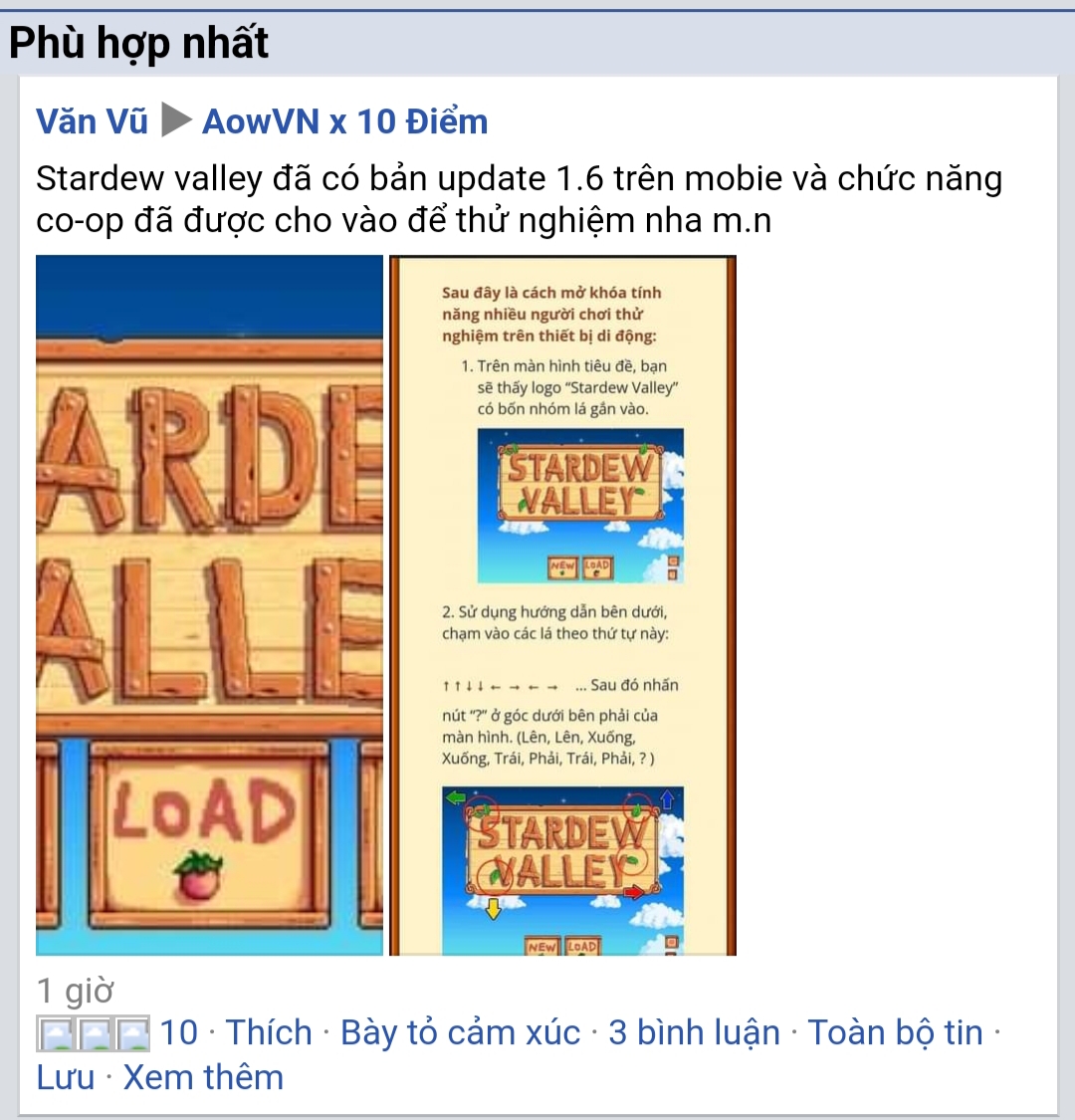View the 10 reactions on the post
The image size is (1075, 1120).
tap(117, 1033)
